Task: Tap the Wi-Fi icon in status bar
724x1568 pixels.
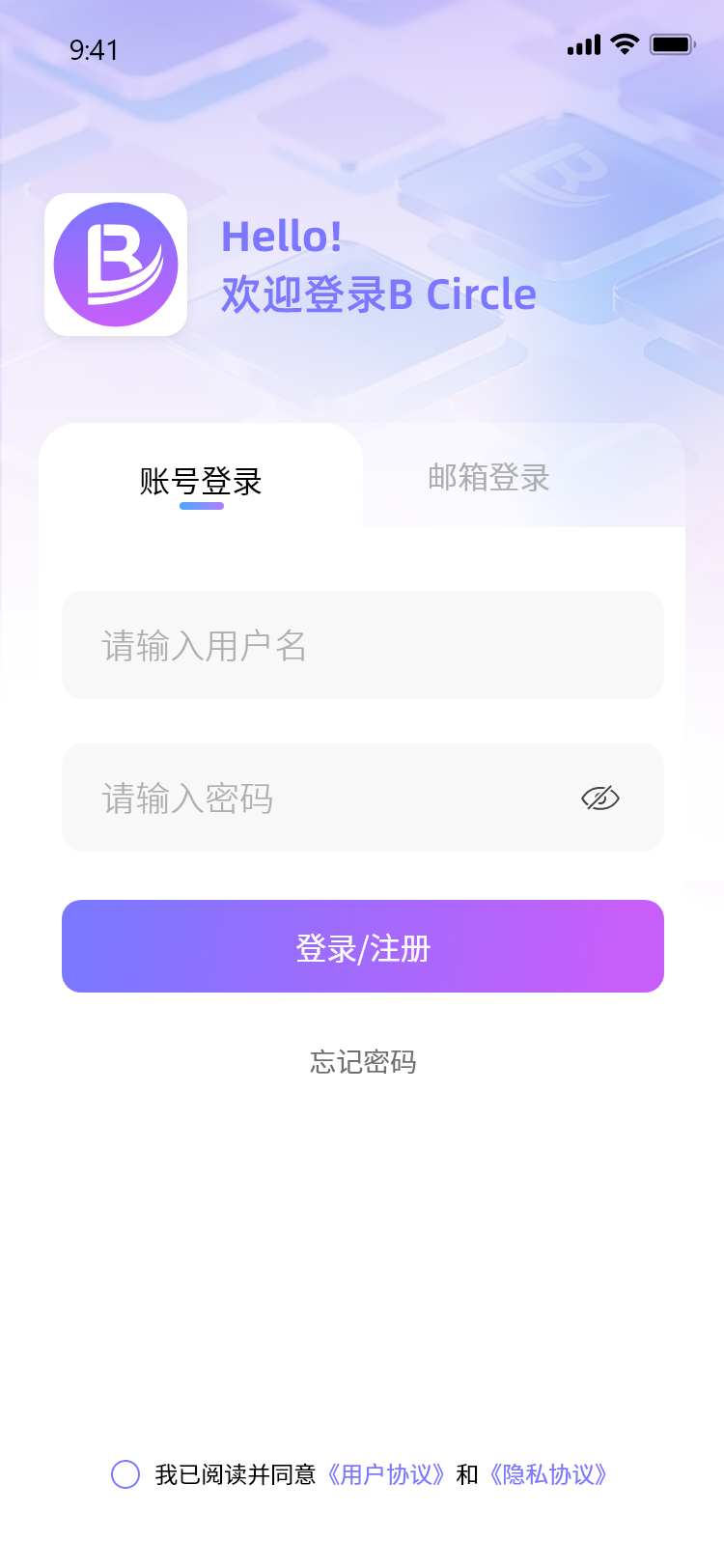Action: (623, 43)
